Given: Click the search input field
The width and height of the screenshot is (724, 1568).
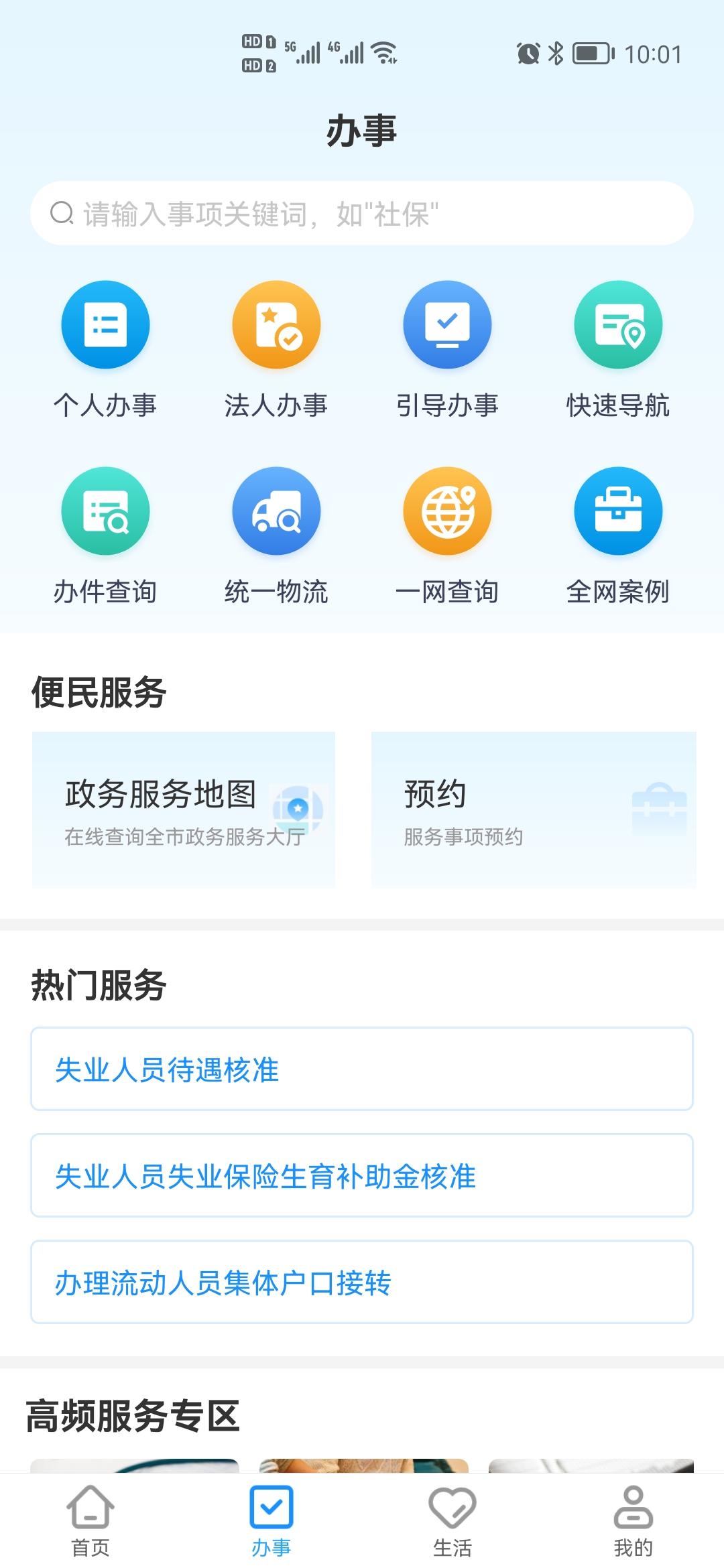Looking at the screenshot, I should pos(362,212).
